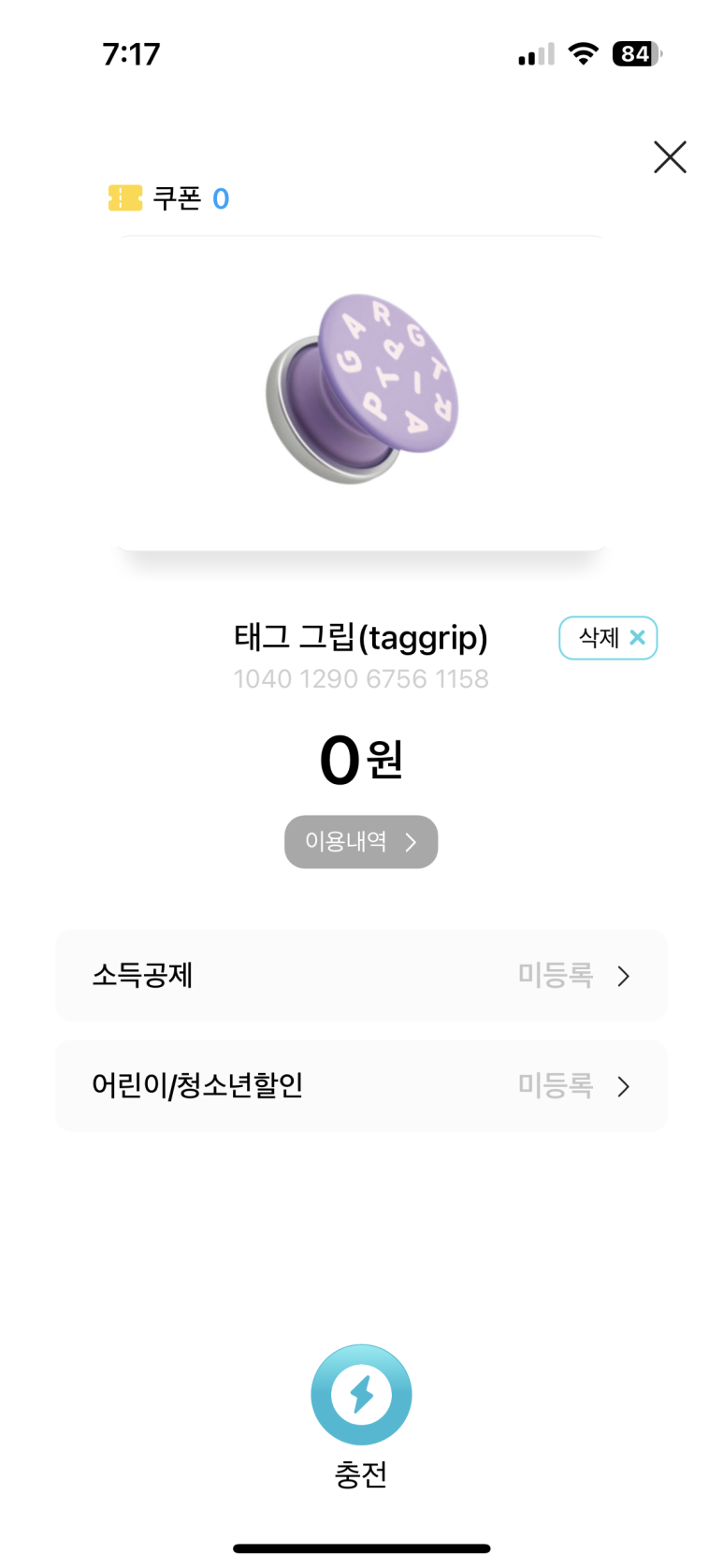Open the 태그 그립 card image

coord(361,393)
